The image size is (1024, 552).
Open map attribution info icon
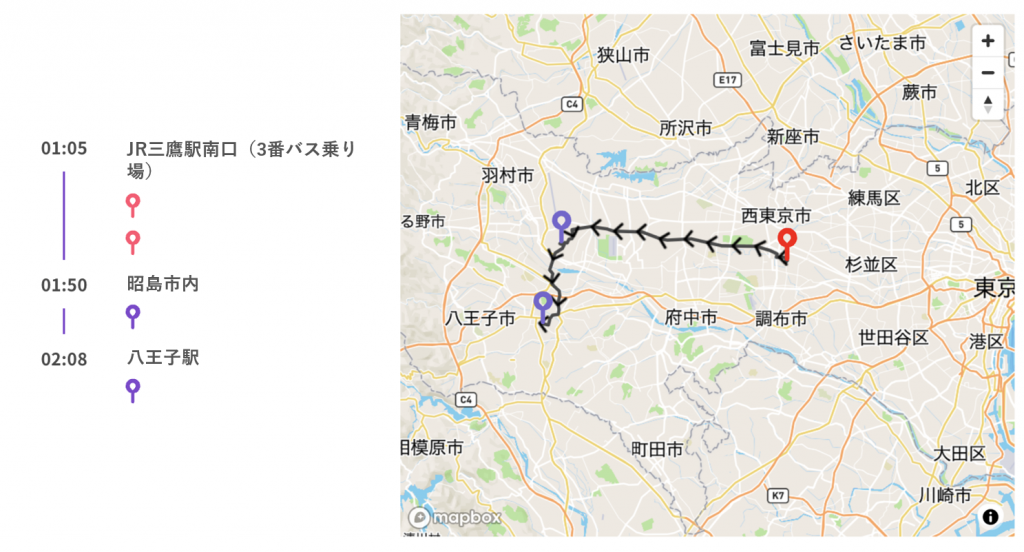click(x=990, y=517)
